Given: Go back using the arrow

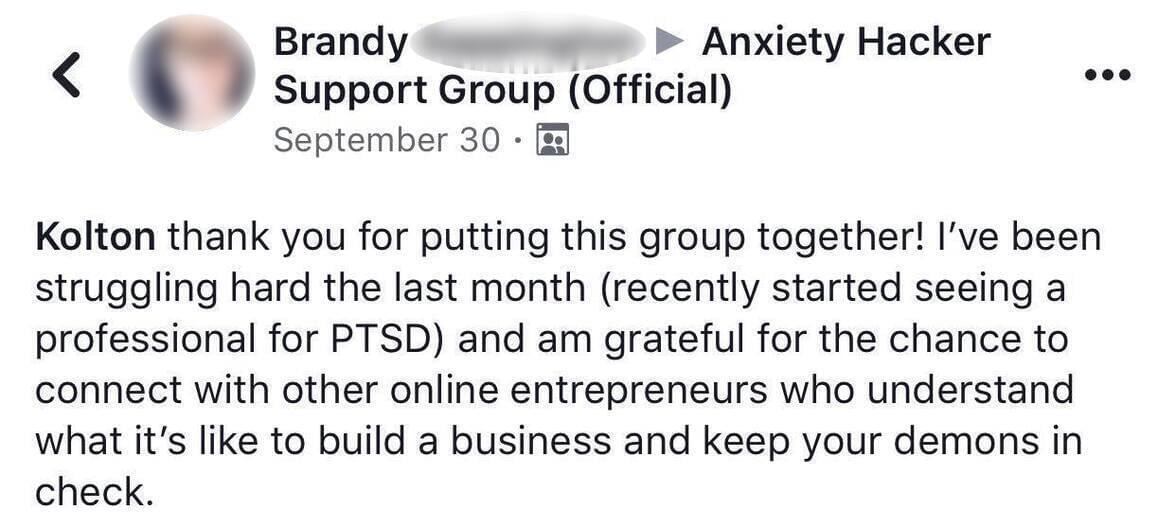Looking at the screenshot, I should click(66, 76).
